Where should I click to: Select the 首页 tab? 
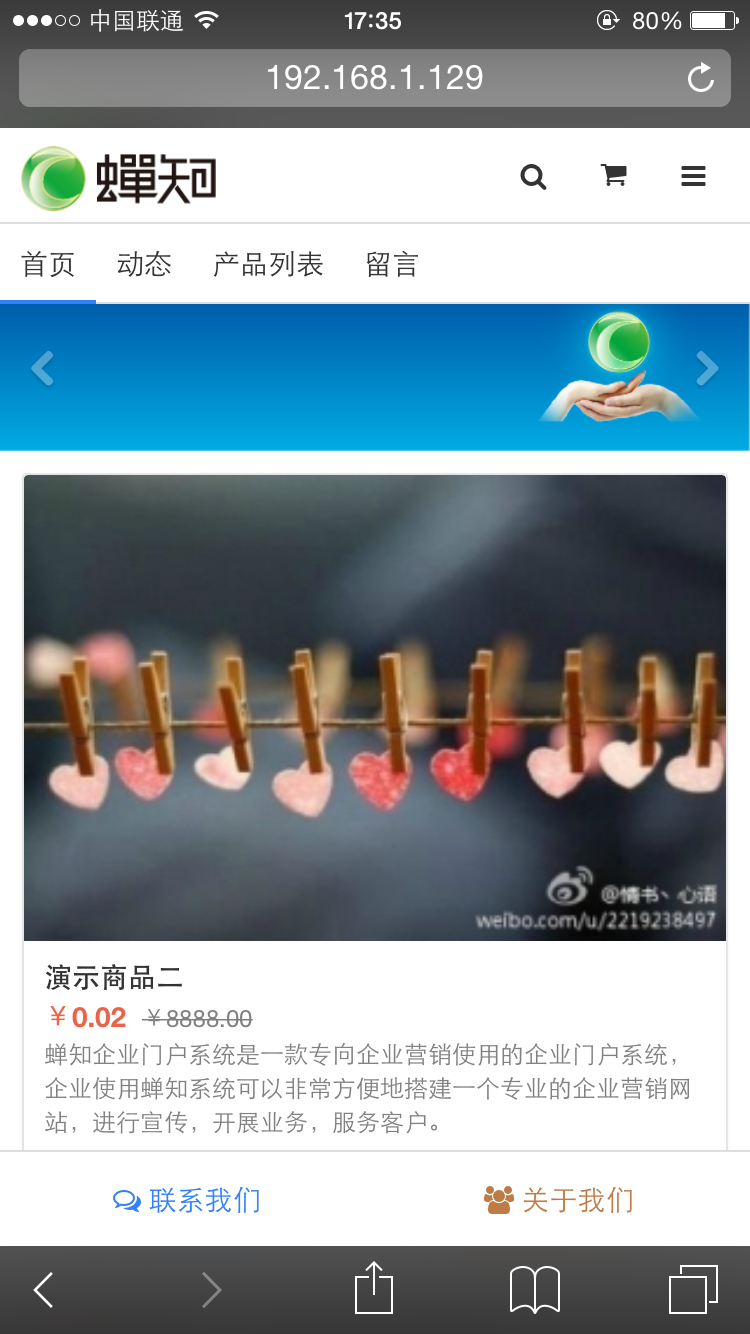48,264
